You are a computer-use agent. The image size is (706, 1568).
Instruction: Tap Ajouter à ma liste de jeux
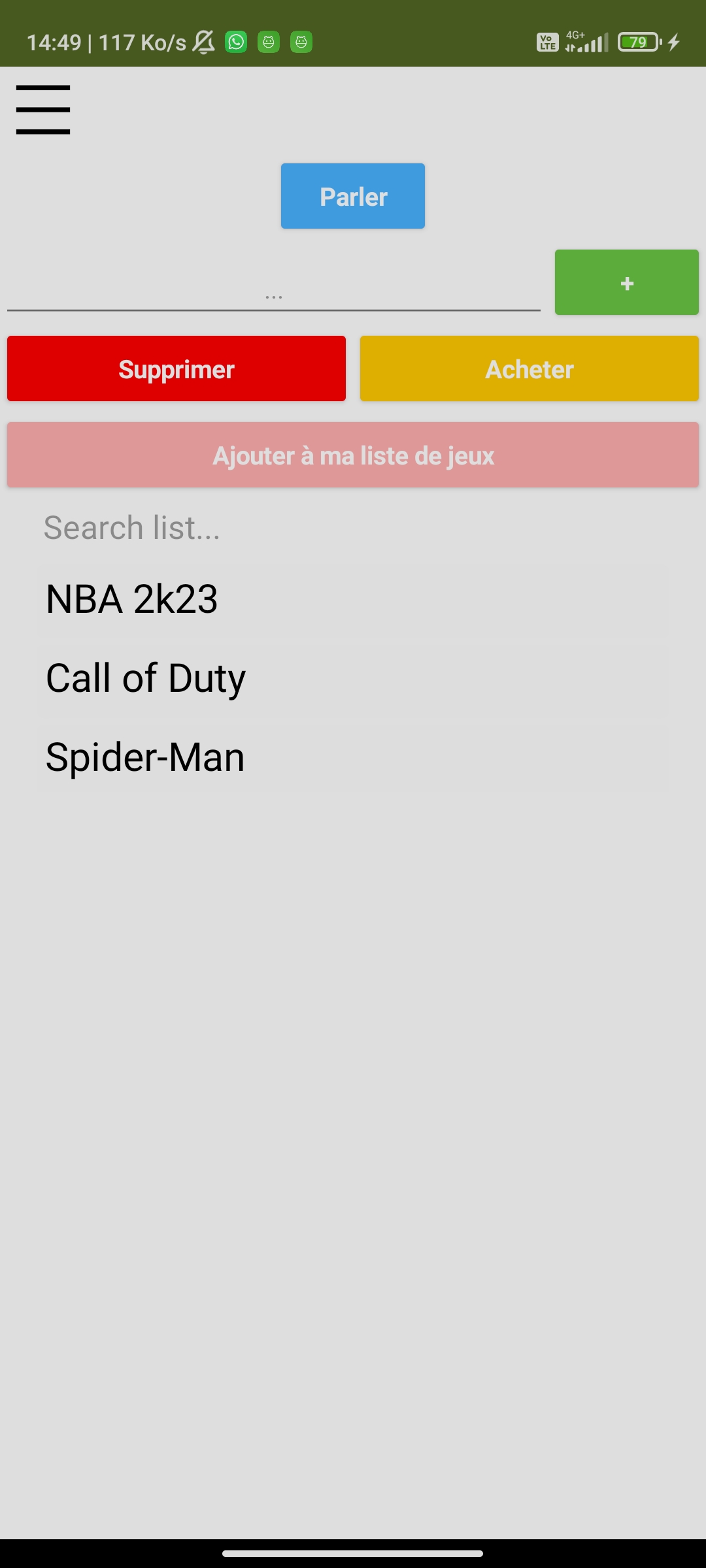click(x=353, y=455)
